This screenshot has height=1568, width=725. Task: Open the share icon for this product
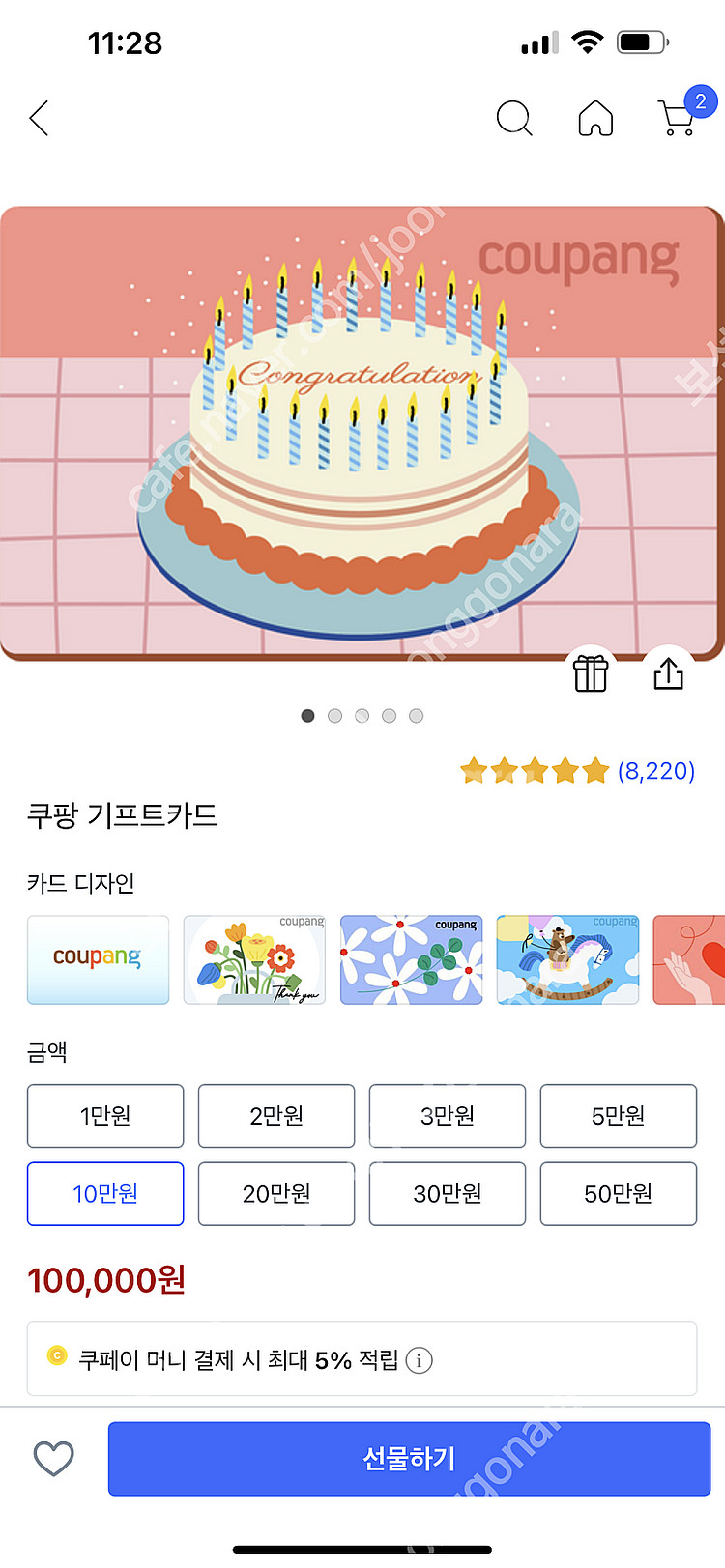point(668,674)
